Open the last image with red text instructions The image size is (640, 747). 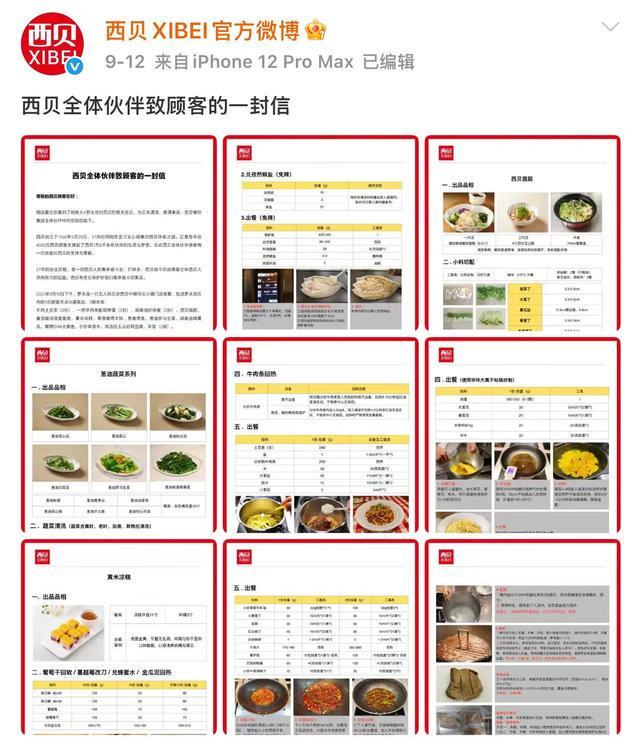click(x=522, y=640)
